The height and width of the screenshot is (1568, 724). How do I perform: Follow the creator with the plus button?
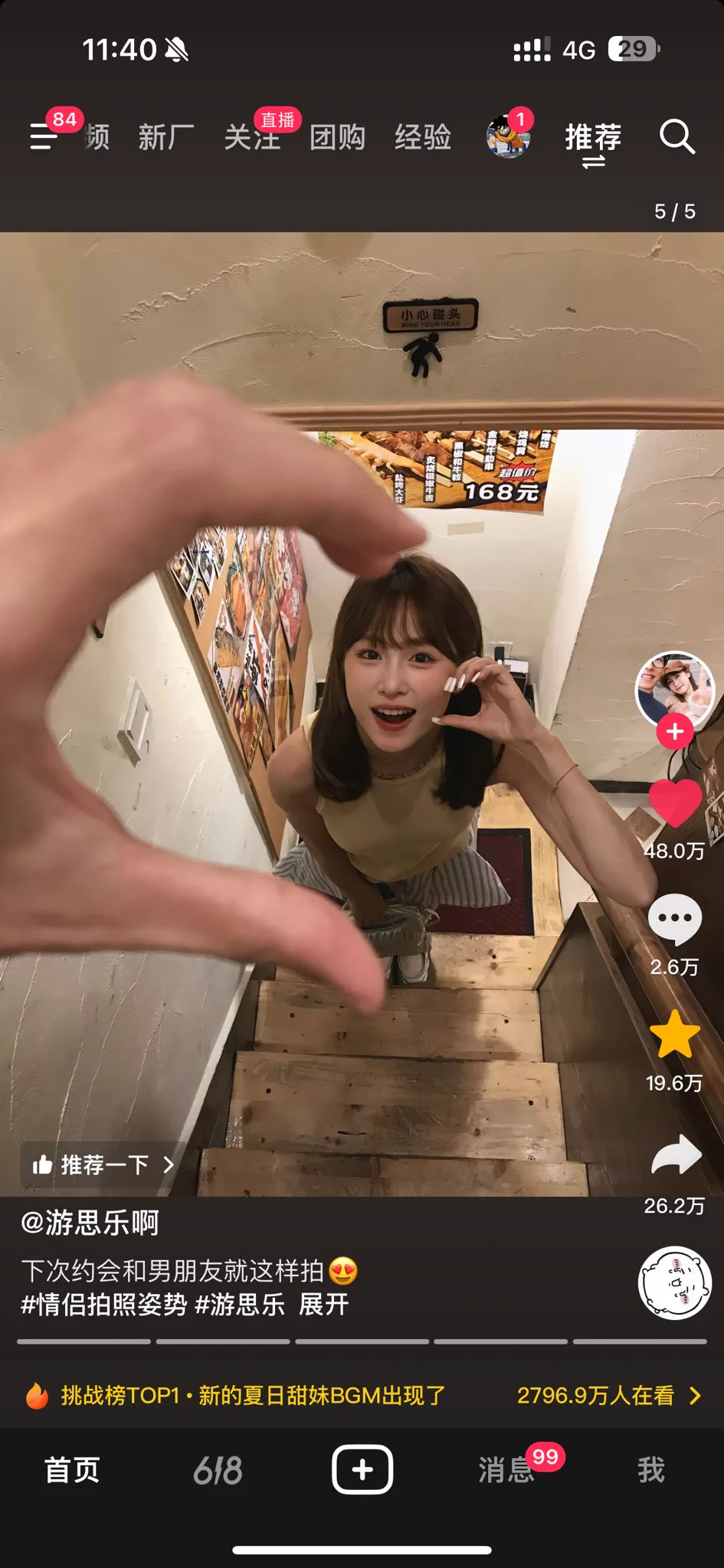pos(675,732)
